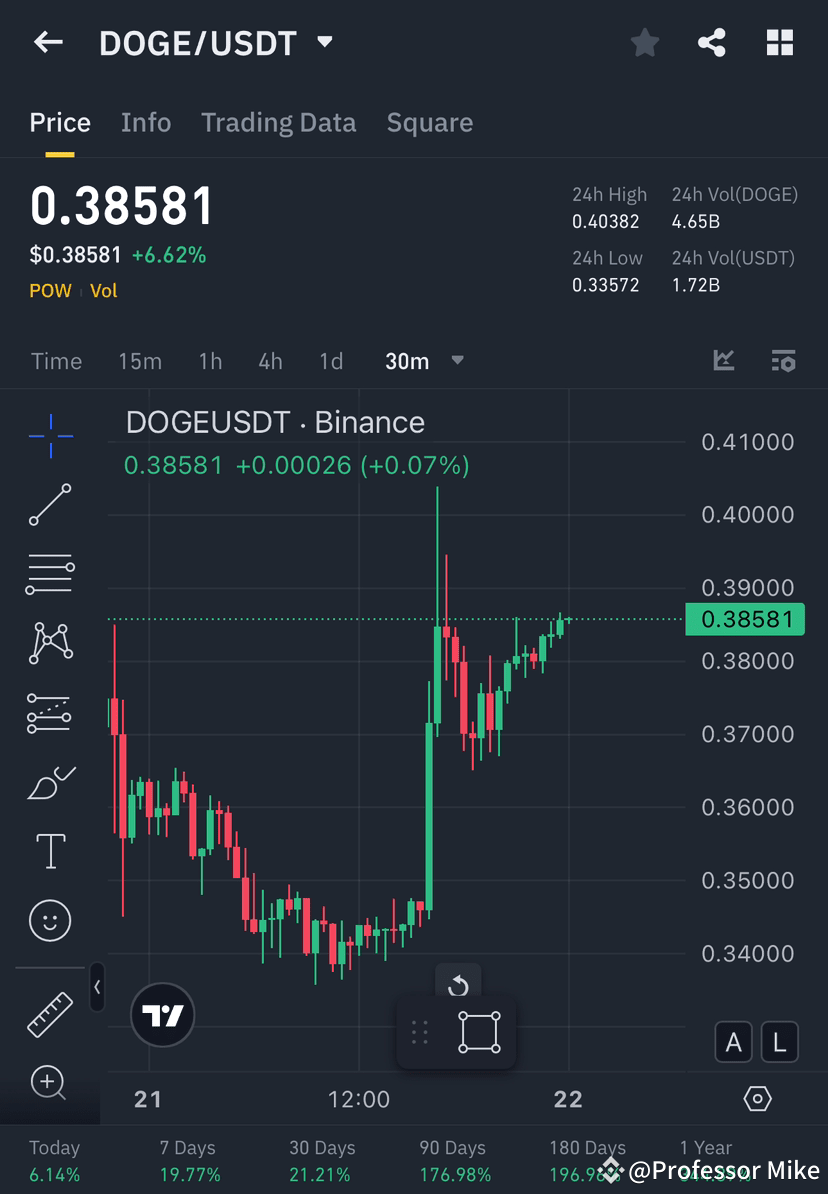
Task: Select the crosshair cursor tool
Action: (x=50, y=435)
